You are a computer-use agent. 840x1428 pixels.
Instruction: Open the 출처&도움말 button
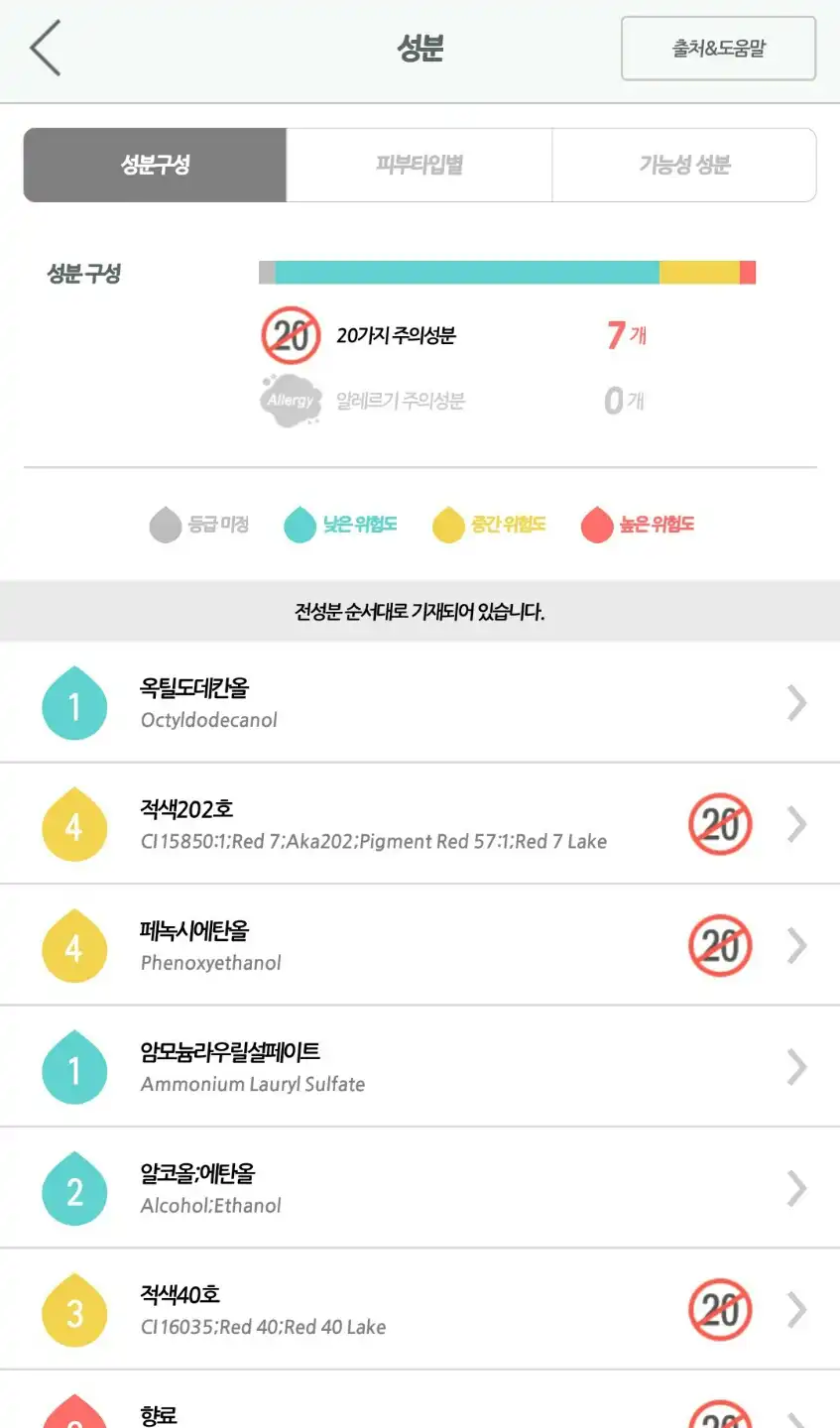pos(718,48)
